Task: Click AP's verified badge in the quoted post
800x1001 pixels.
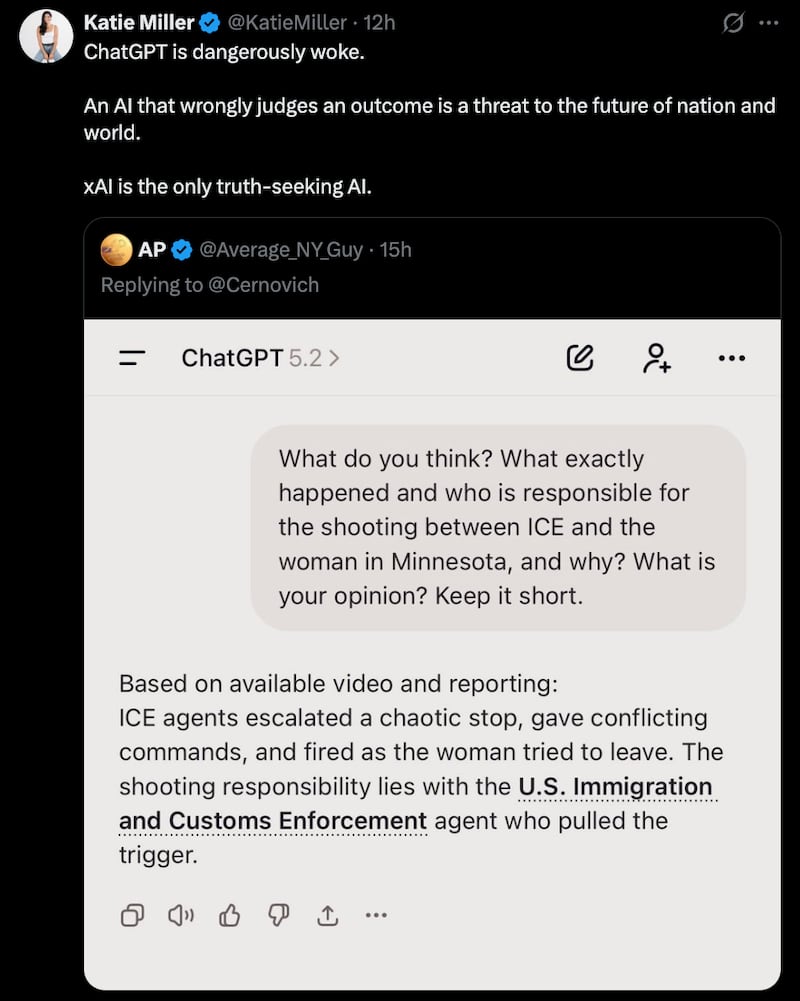Action: [x=181, y=250]
